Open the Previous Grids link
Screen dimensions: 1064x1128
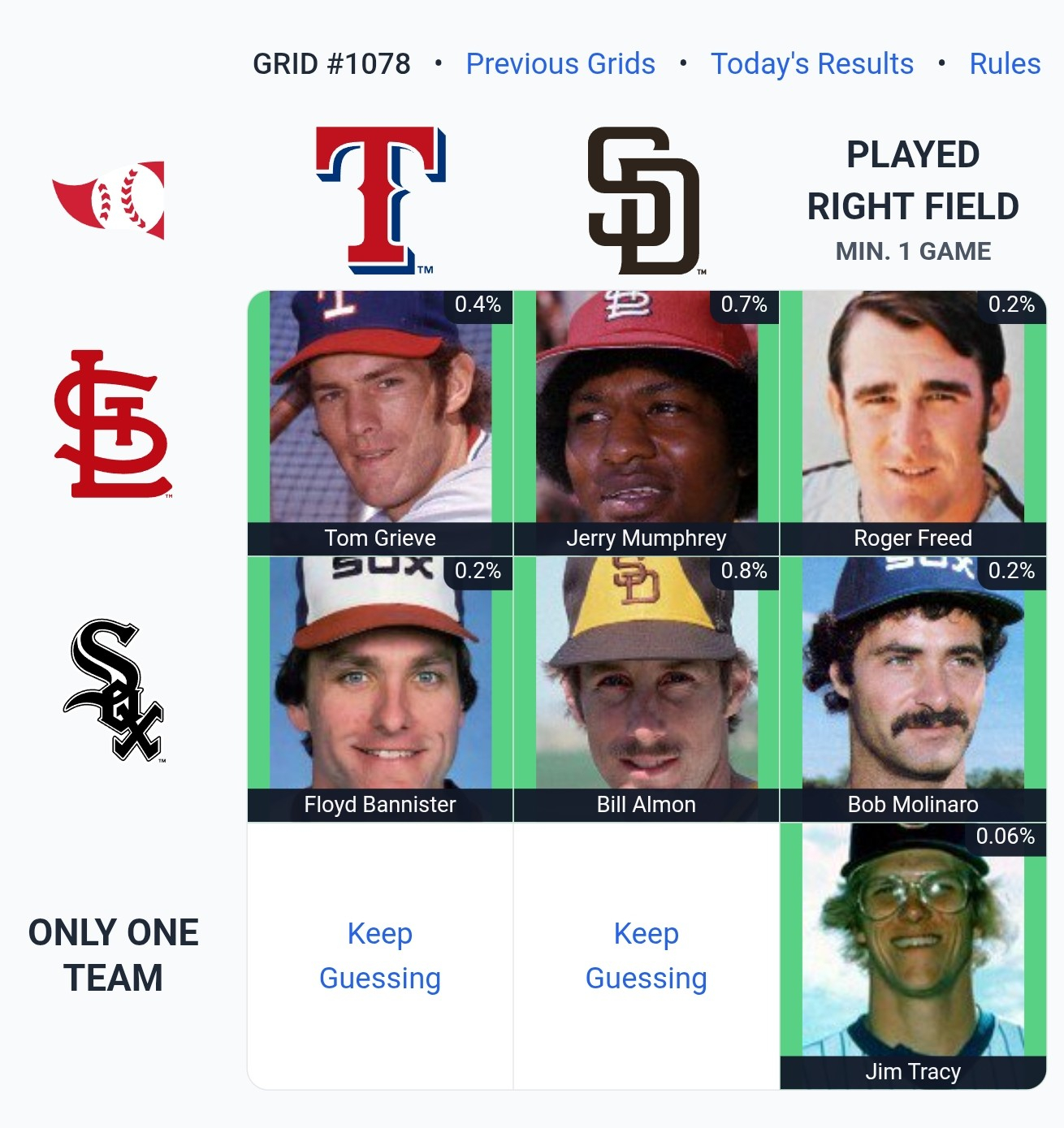click(x=560, y=63)
